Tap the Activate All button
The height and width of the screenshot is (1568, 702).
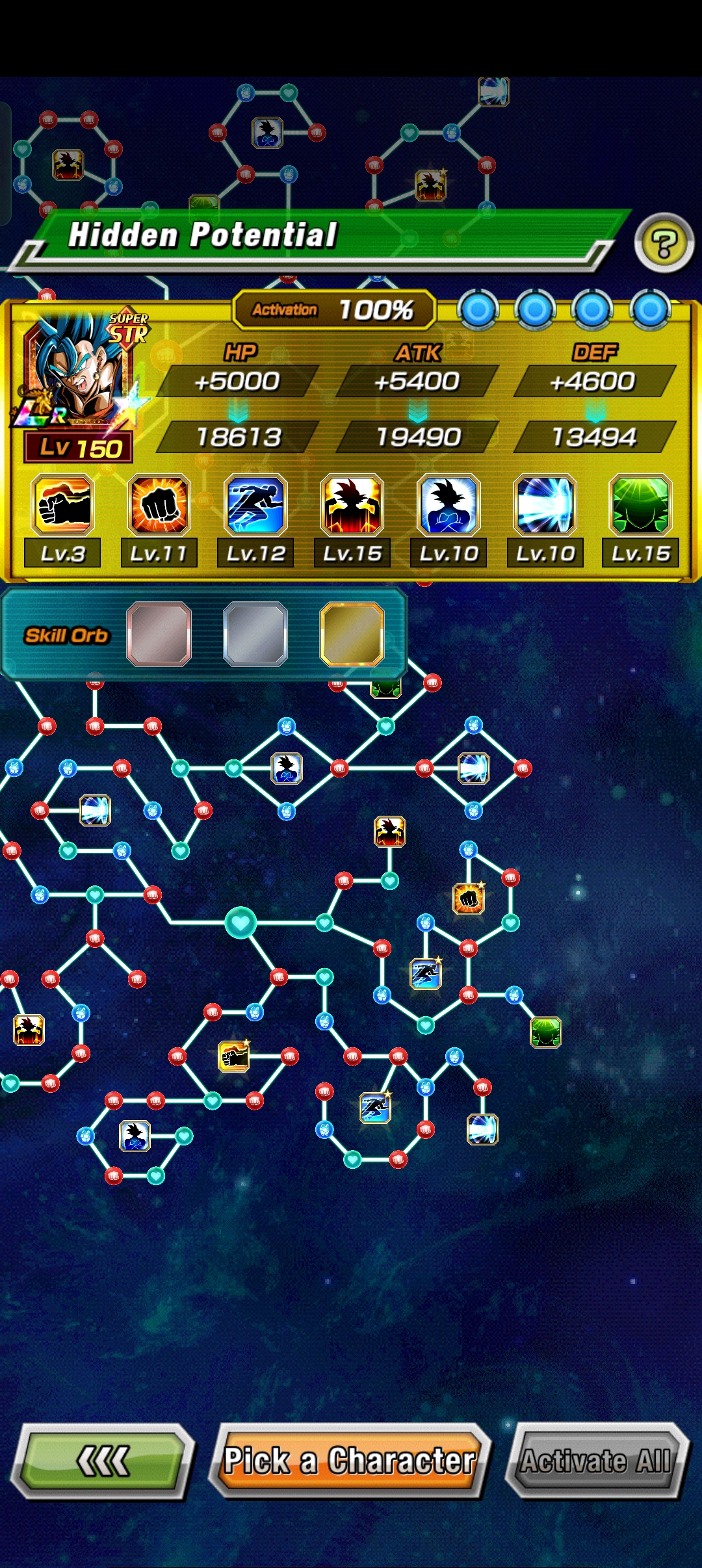[x=595, y=1461]
